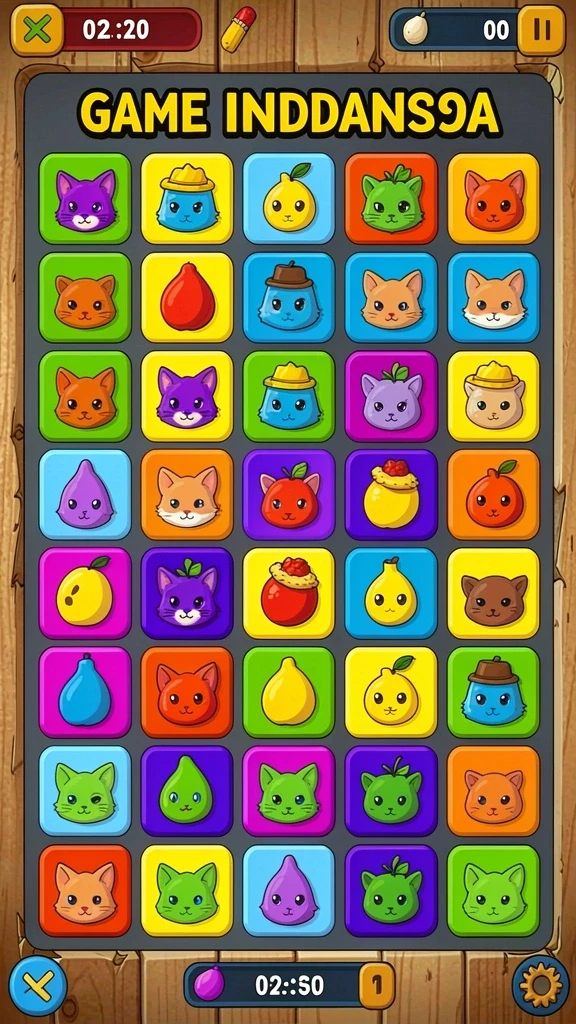Viewport: 576px width, 1024px height.
Task: Select the green drop tile on purple
Action: (x=187, y=791)
